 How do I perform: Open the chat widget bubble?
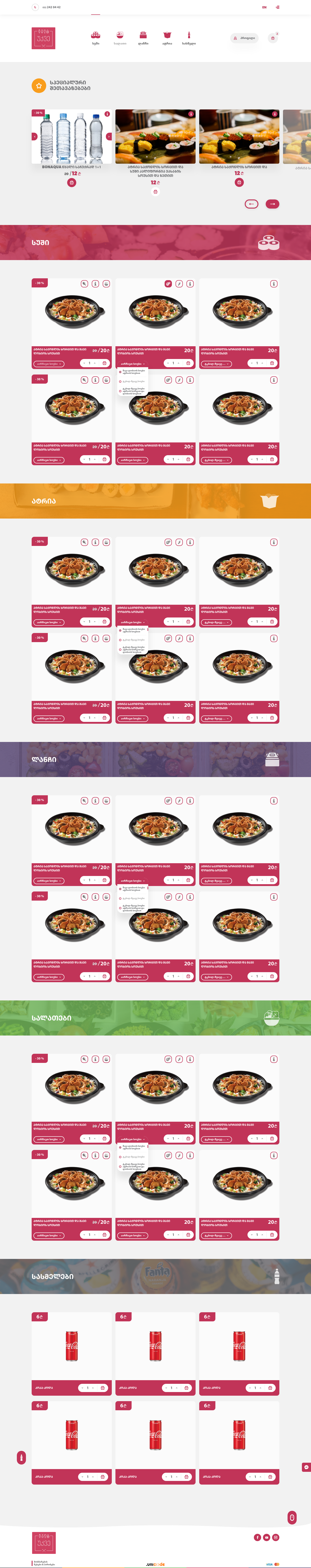coord(306,1467)
